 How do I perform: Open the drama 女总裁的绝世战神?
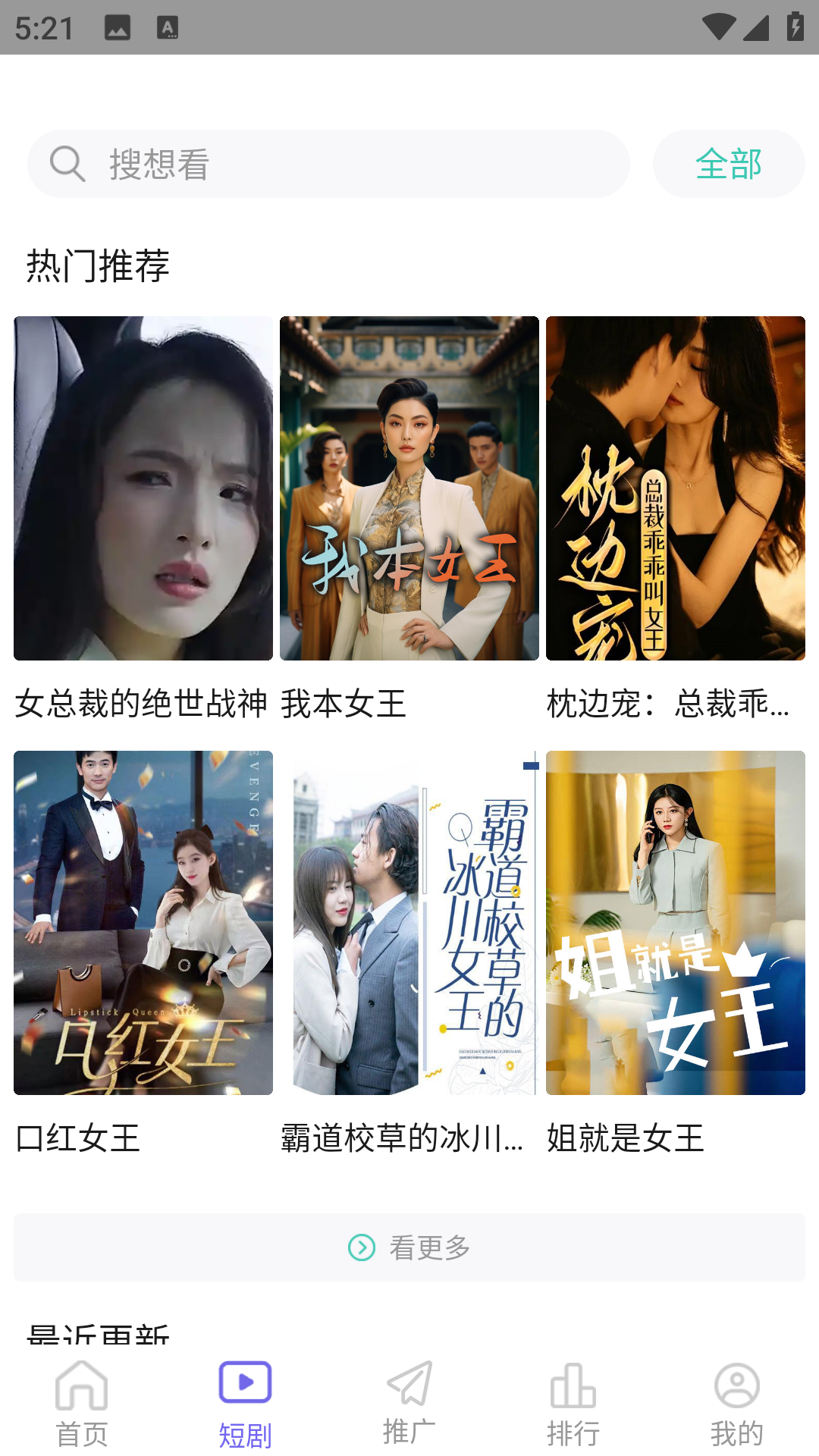(x=143, y=488)
